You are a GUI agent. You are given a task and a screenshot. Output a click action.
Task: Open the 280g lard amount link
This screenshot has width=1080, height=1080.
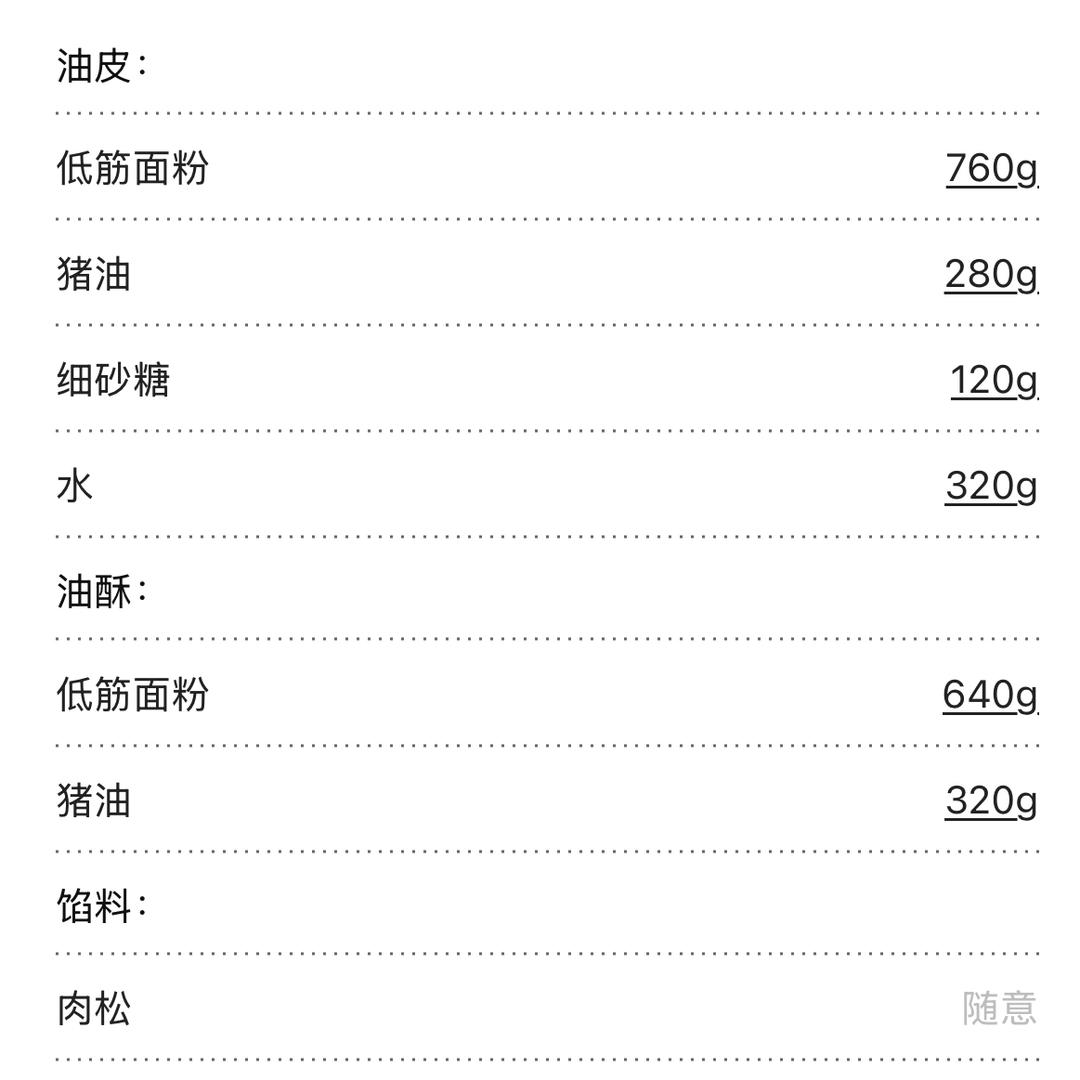[x=990, y=274]
